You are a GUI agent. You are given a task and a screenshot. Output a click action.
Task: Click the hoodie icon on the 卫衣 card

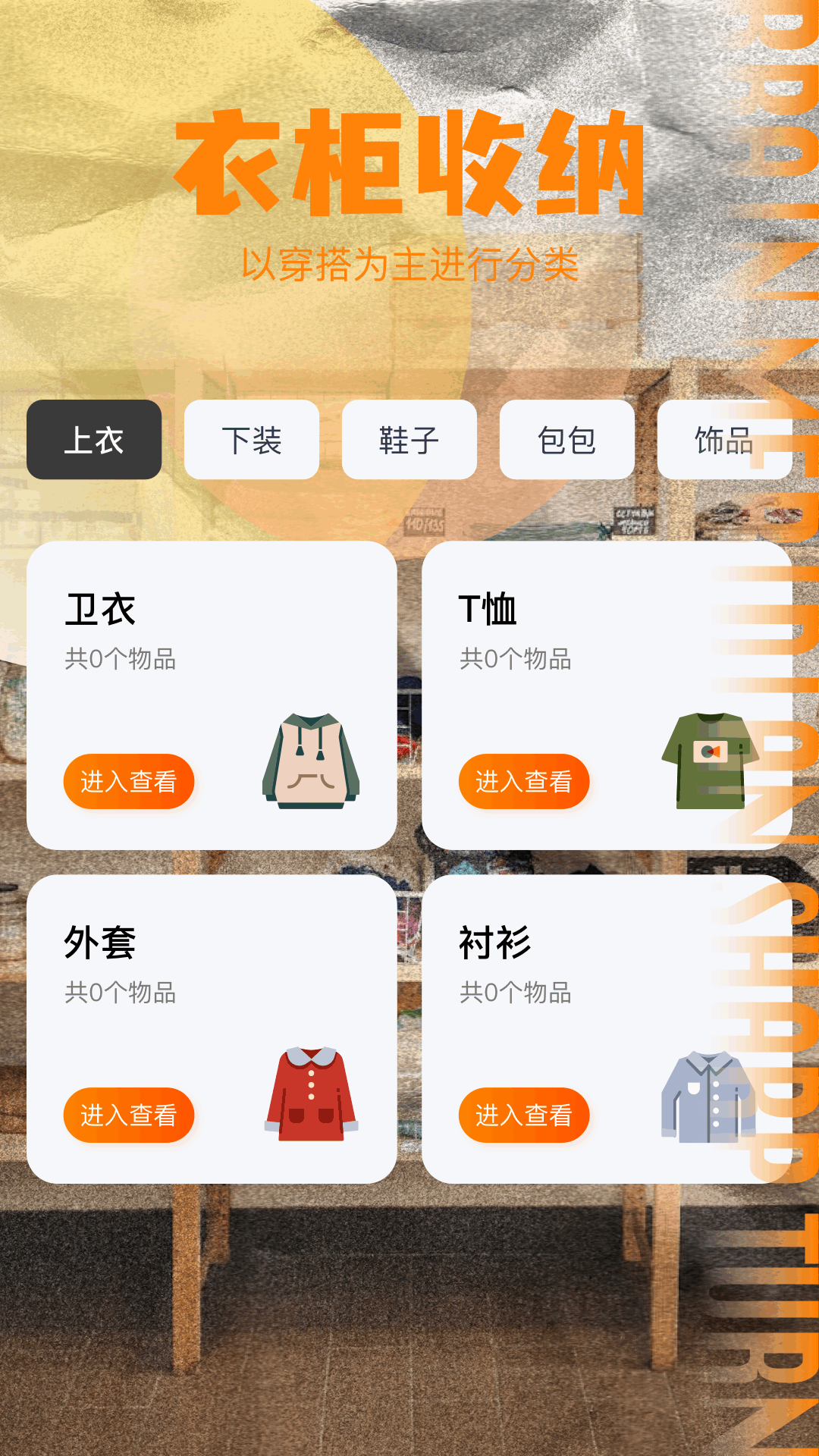point(311,758)
